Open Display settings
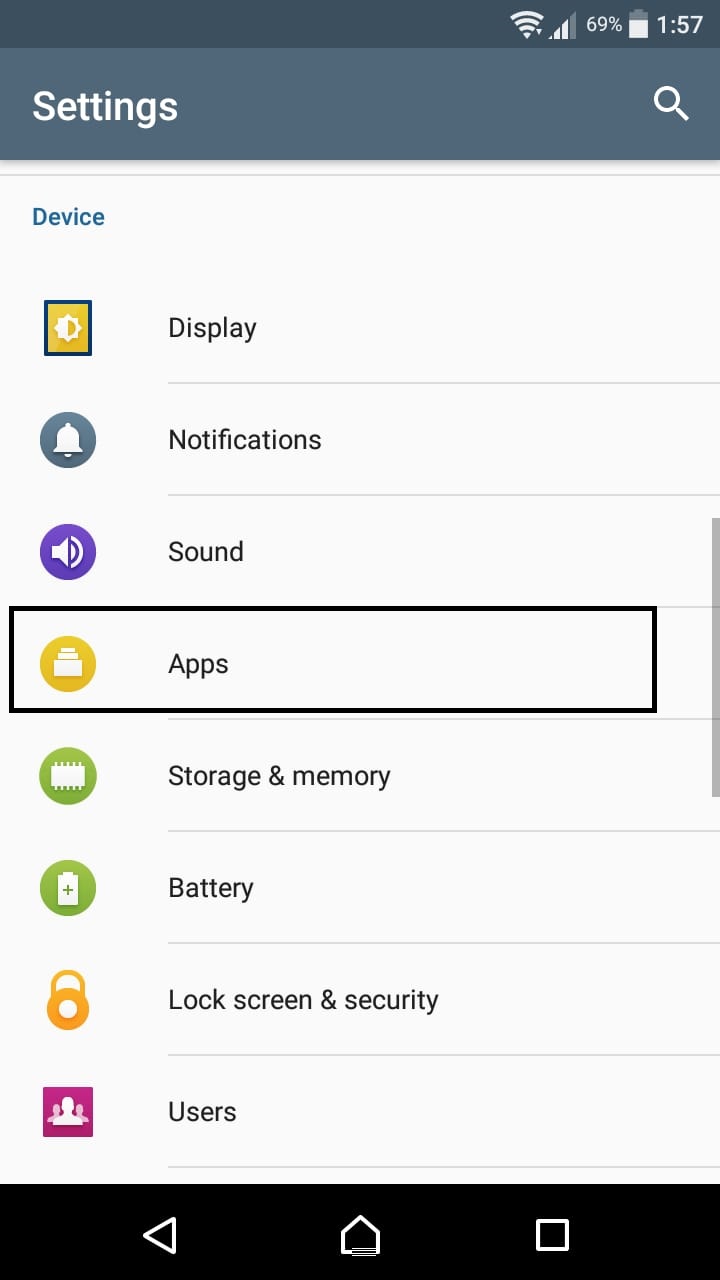720x1280 pixels. coord(360,328)
